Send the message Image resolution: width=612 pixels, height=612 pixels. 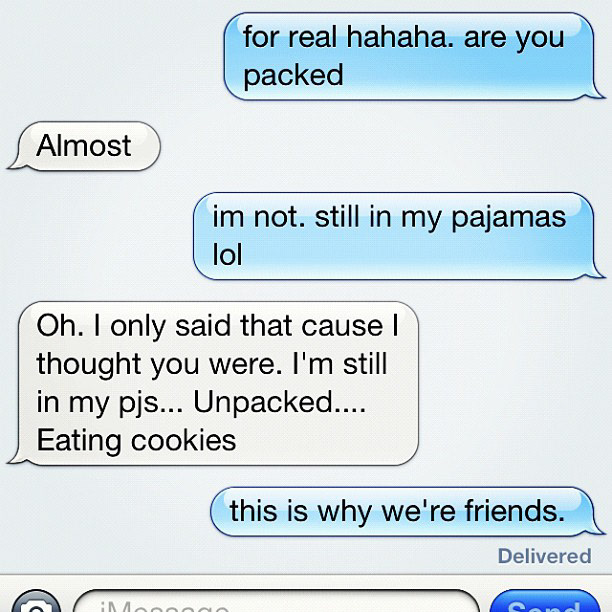[x=544, y=603]
